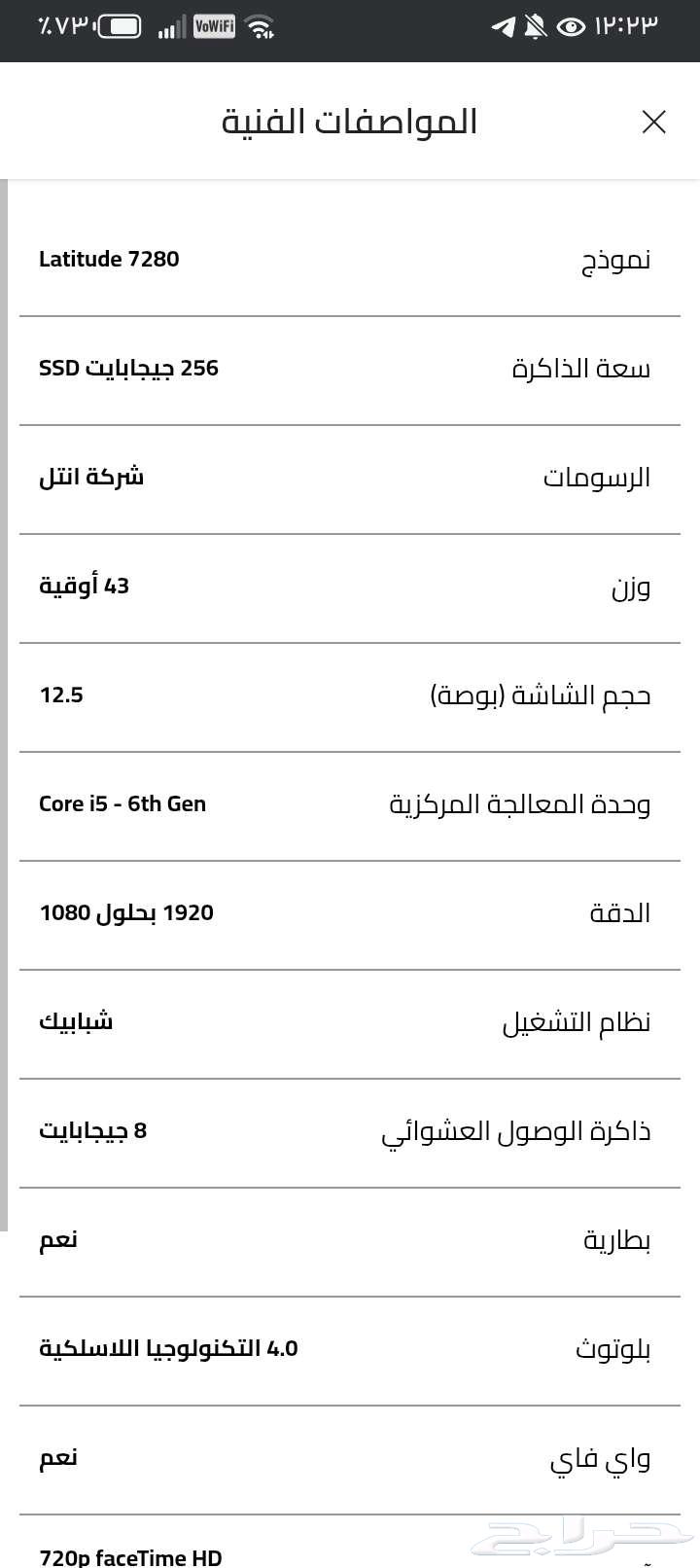Image resolution: width=700 pixels, height=1568 pixels.
Task: Open the نظام التشغيل specification entry
Action: coord(350,1020)
